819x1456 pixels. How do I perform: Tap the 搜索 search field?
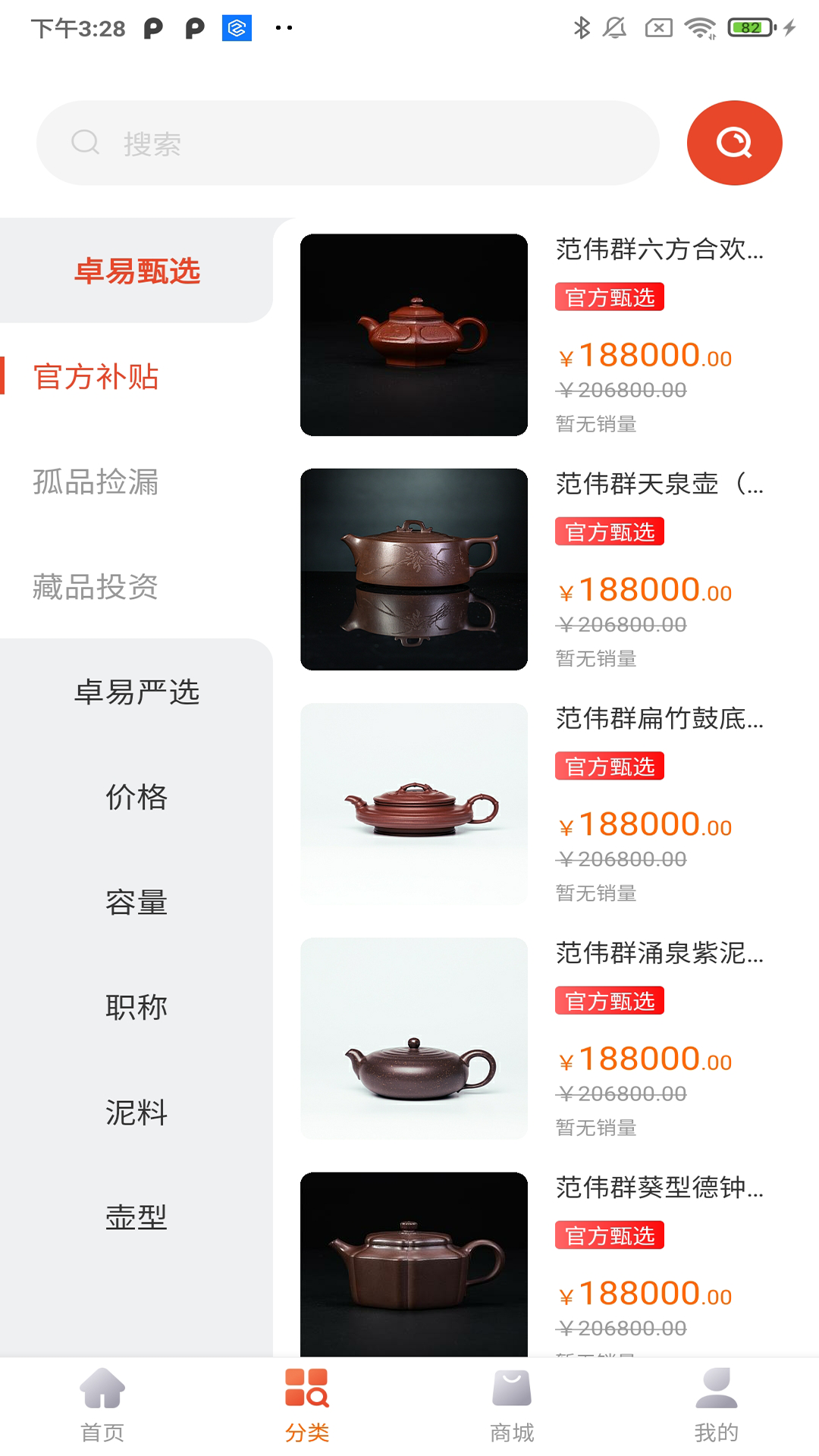tap(347, 143)
